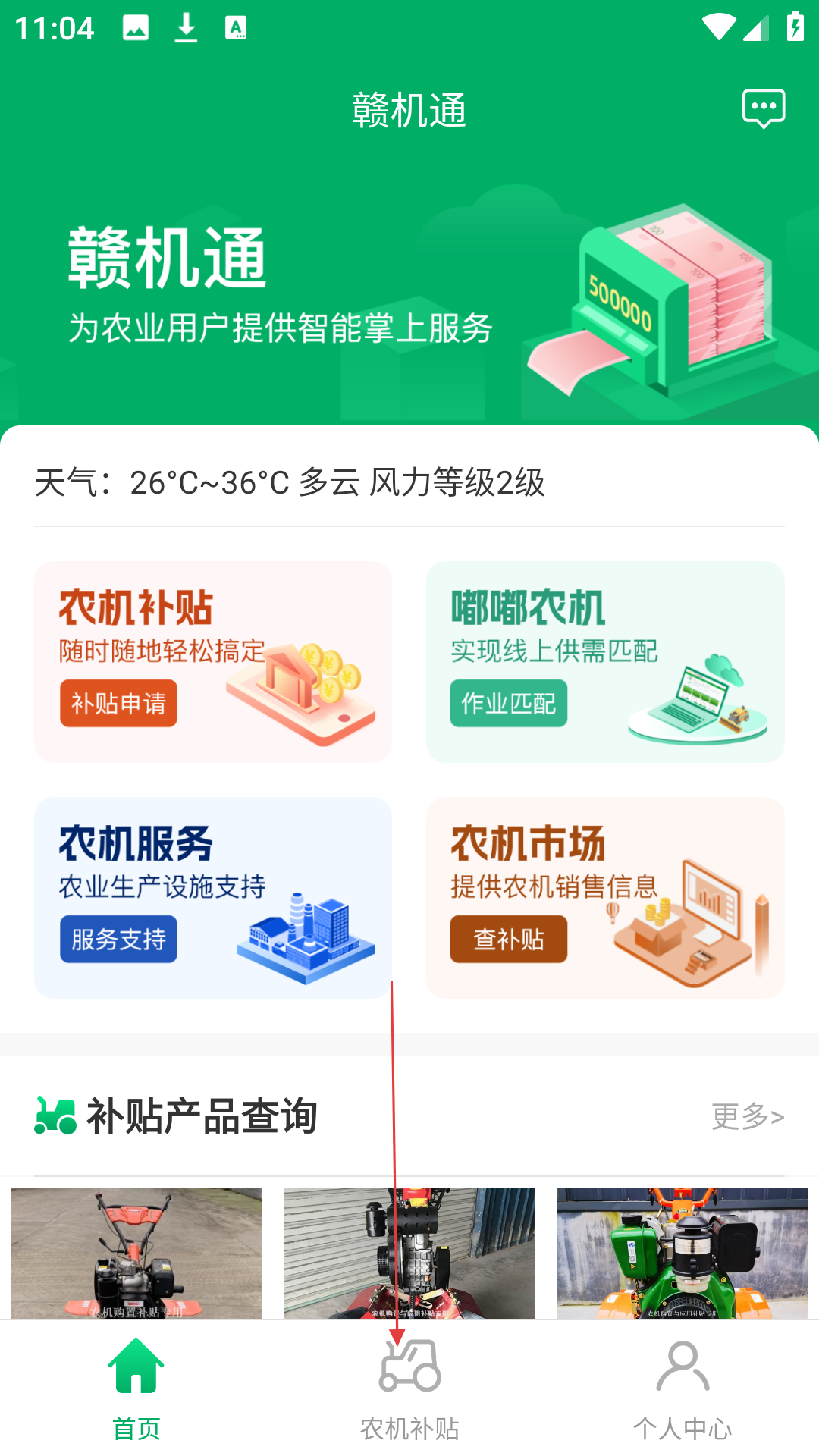Open the green tiller product photo

682,1253
